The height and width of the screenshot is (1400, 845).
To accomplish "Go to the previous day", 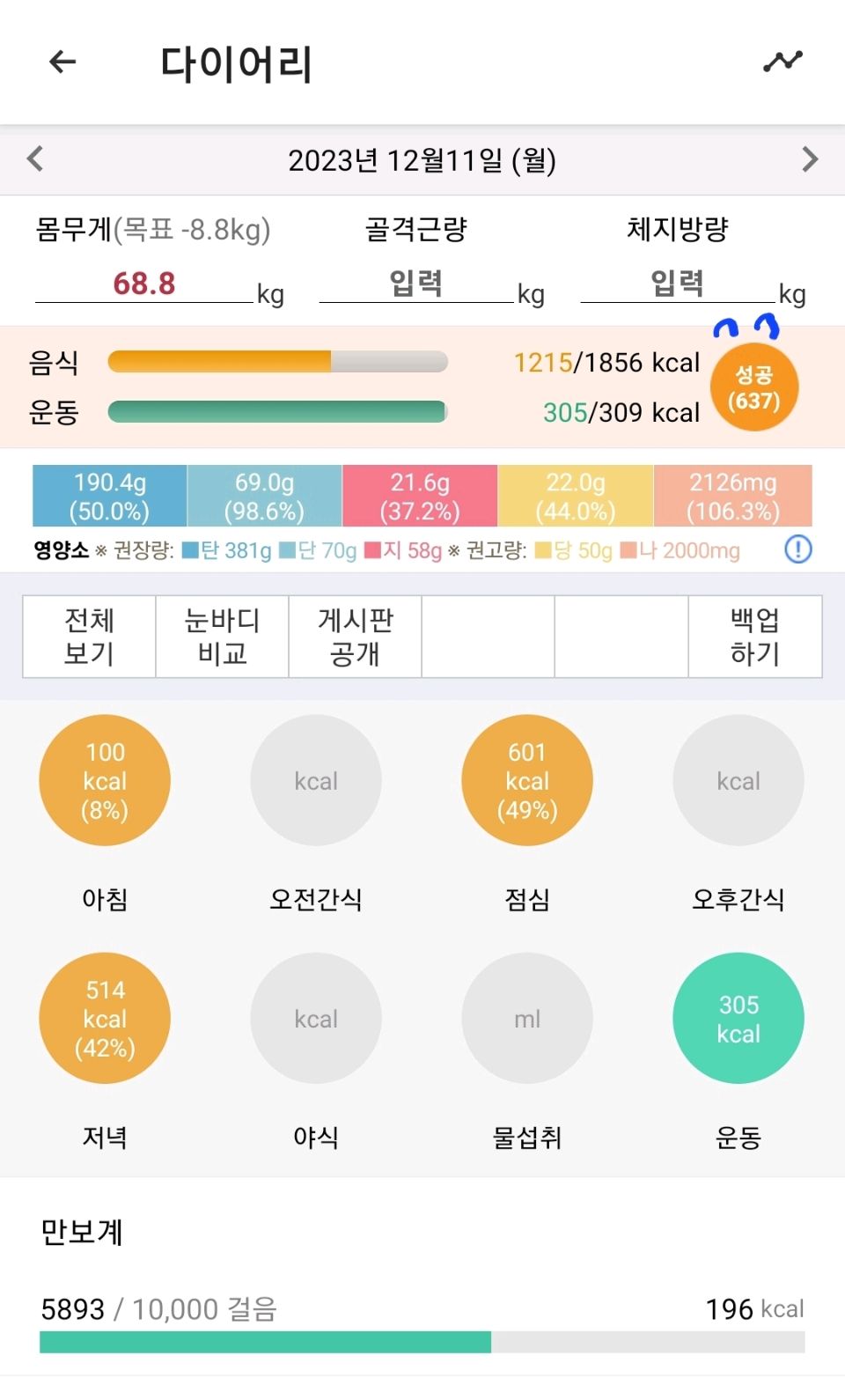I will tap(35, 159).
